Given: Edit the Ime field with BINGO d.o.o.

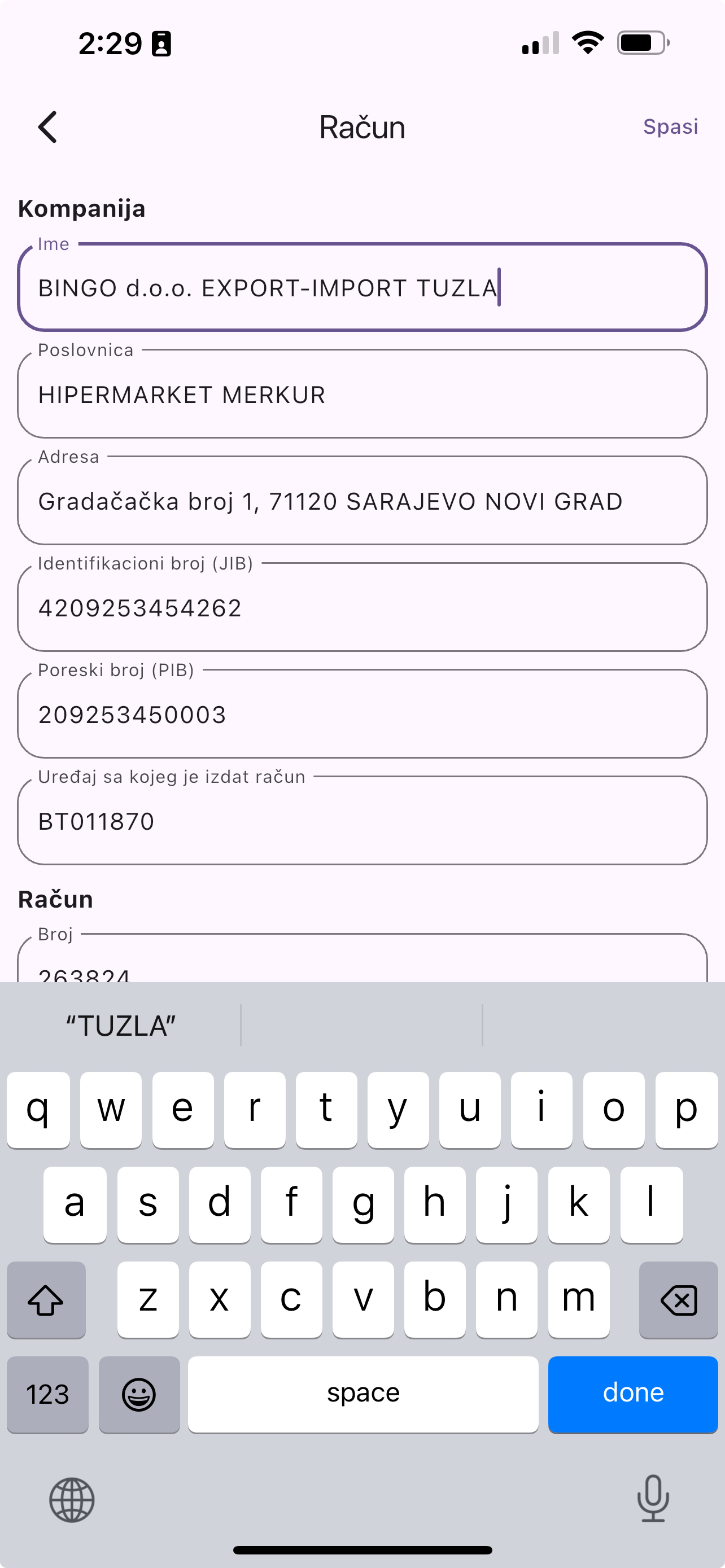Looking at the screenshot, I should (363, 287).
